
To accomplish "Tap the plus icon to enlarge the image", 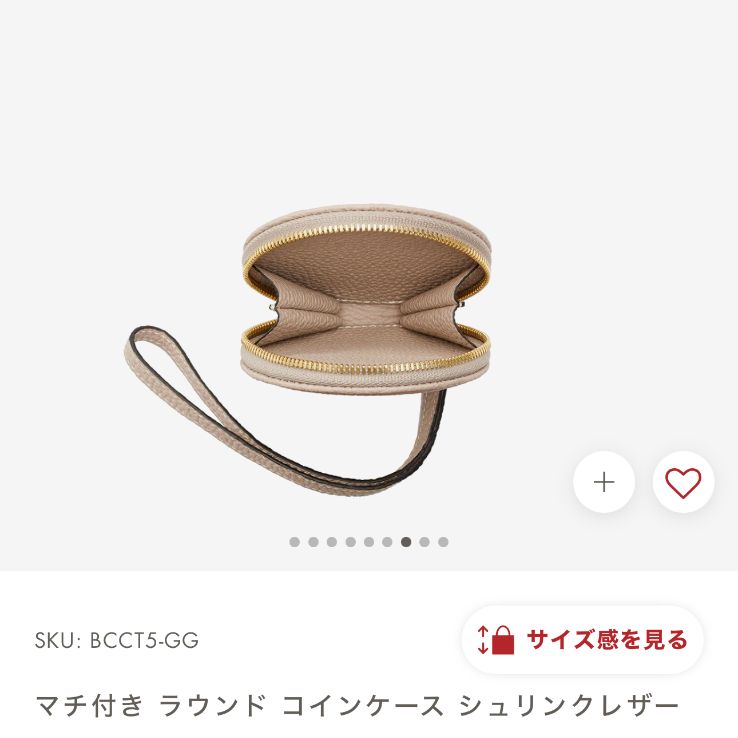I will (603, 482).
